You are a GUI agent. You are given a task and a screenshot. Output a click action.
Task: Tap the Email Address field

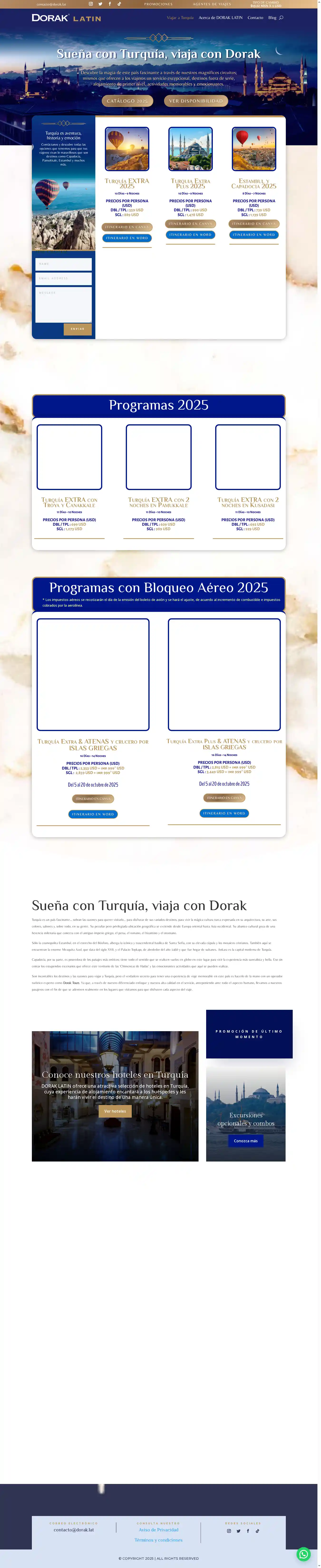[x=63, y=278]
